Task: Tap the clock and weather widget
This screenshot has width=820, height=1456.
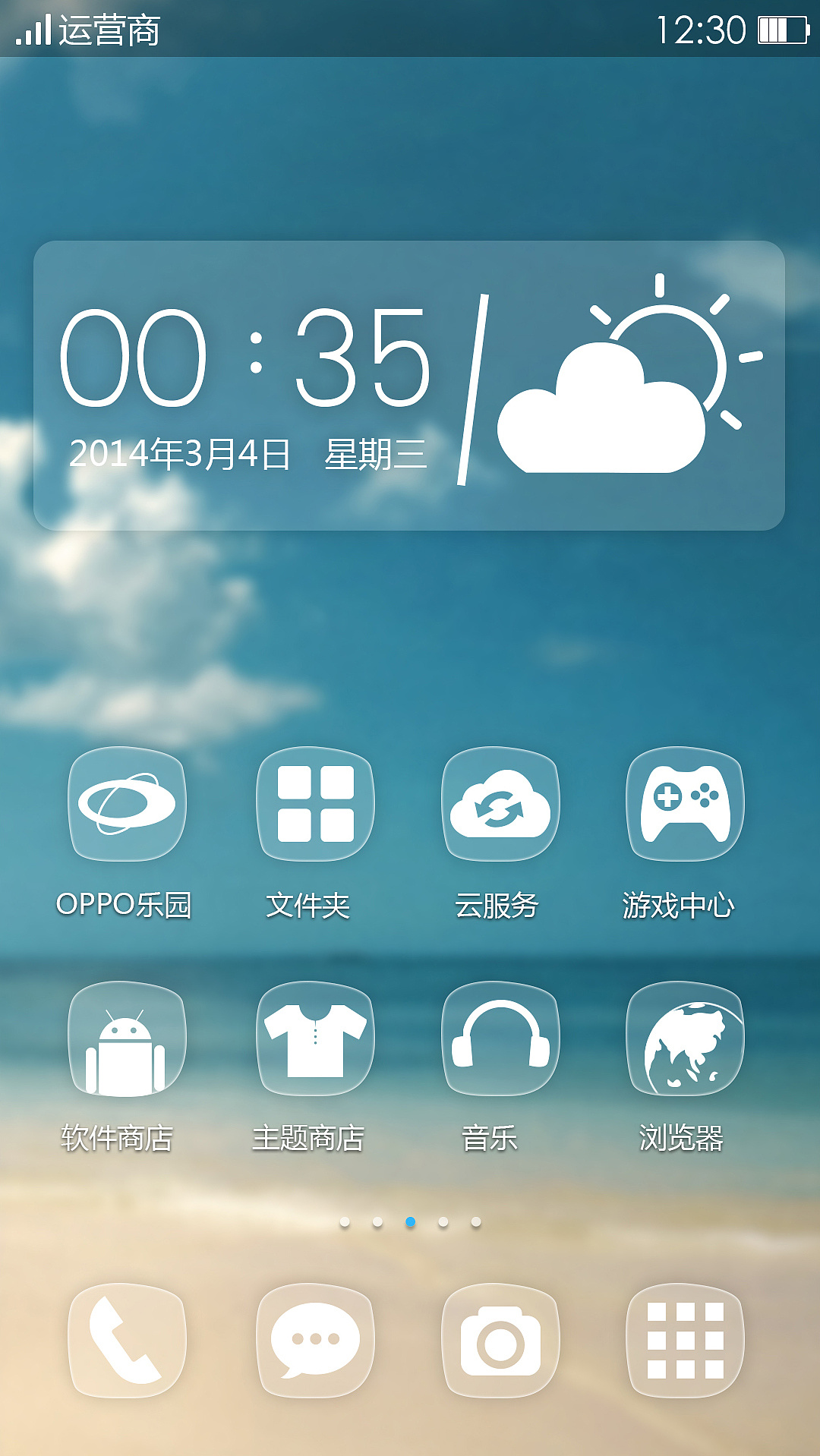Action: click(x=408, y=386)
